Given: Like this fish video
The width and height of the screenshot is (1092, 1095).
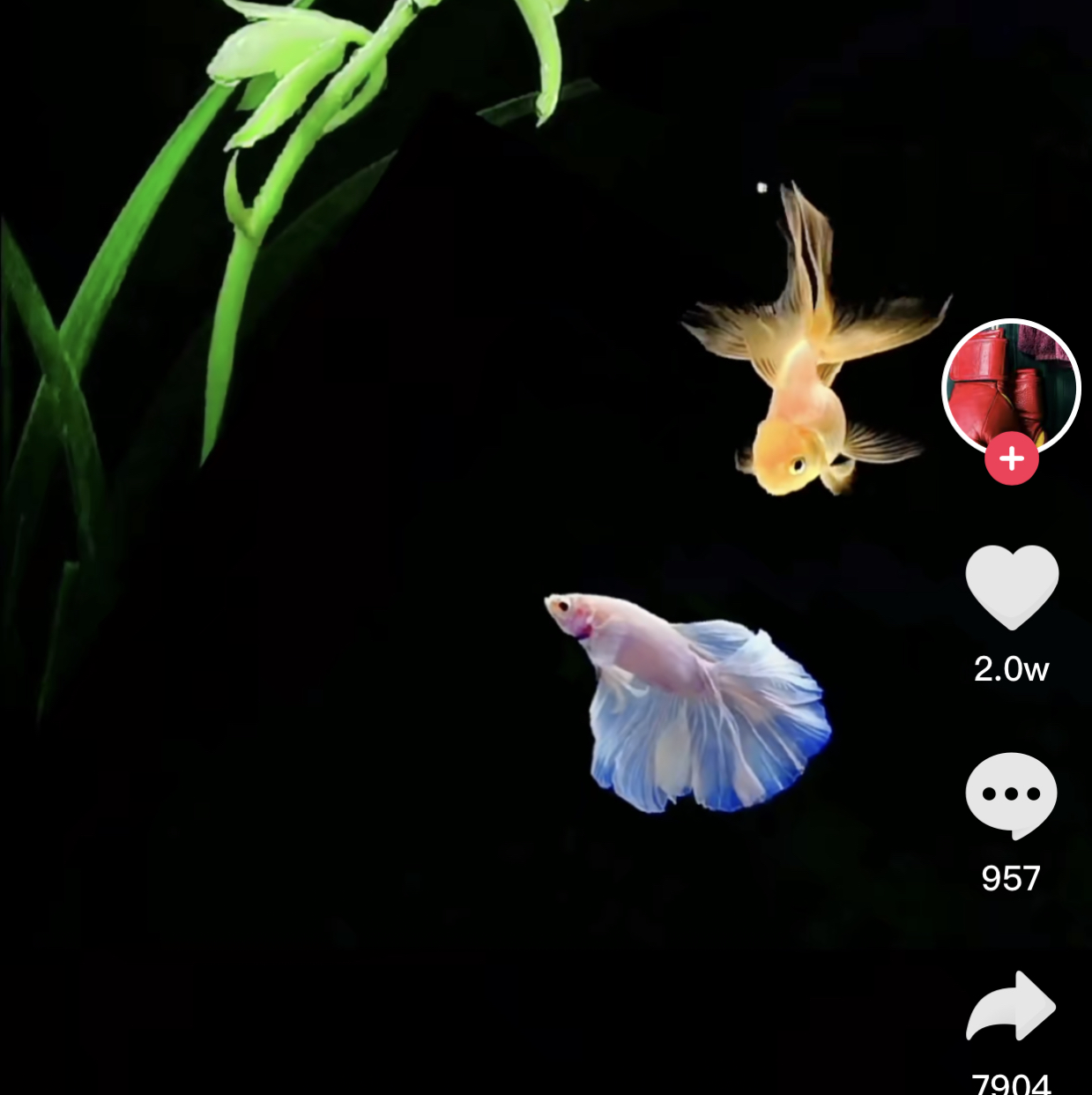Looking at the screenshot, I should click(x=1011, y=586).
